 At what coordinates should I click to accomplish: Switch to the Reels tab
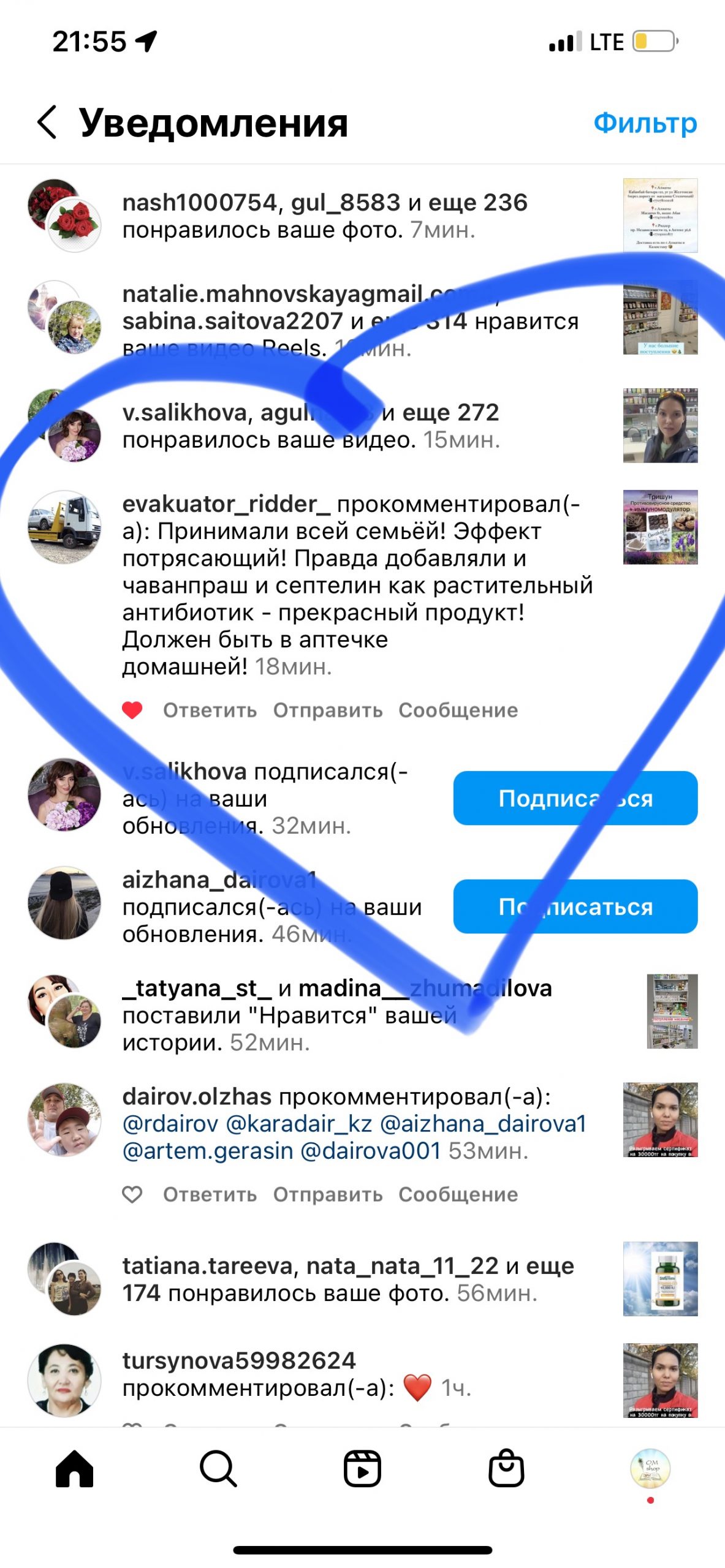coord(362,1468)
